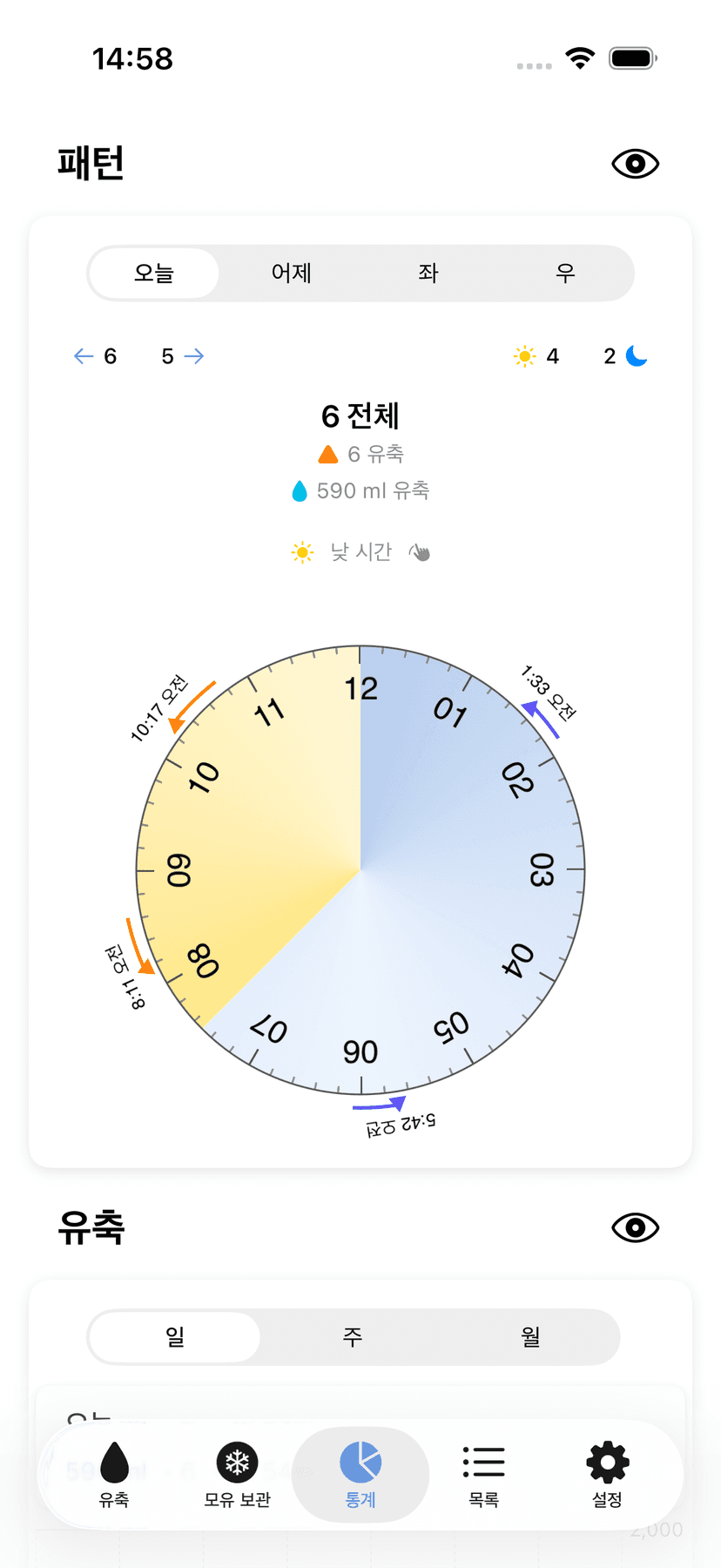The height and width of the screenshot is (1568, 721).
Task: Switch to the 우 segment
Action: click(x=565, y=274)
